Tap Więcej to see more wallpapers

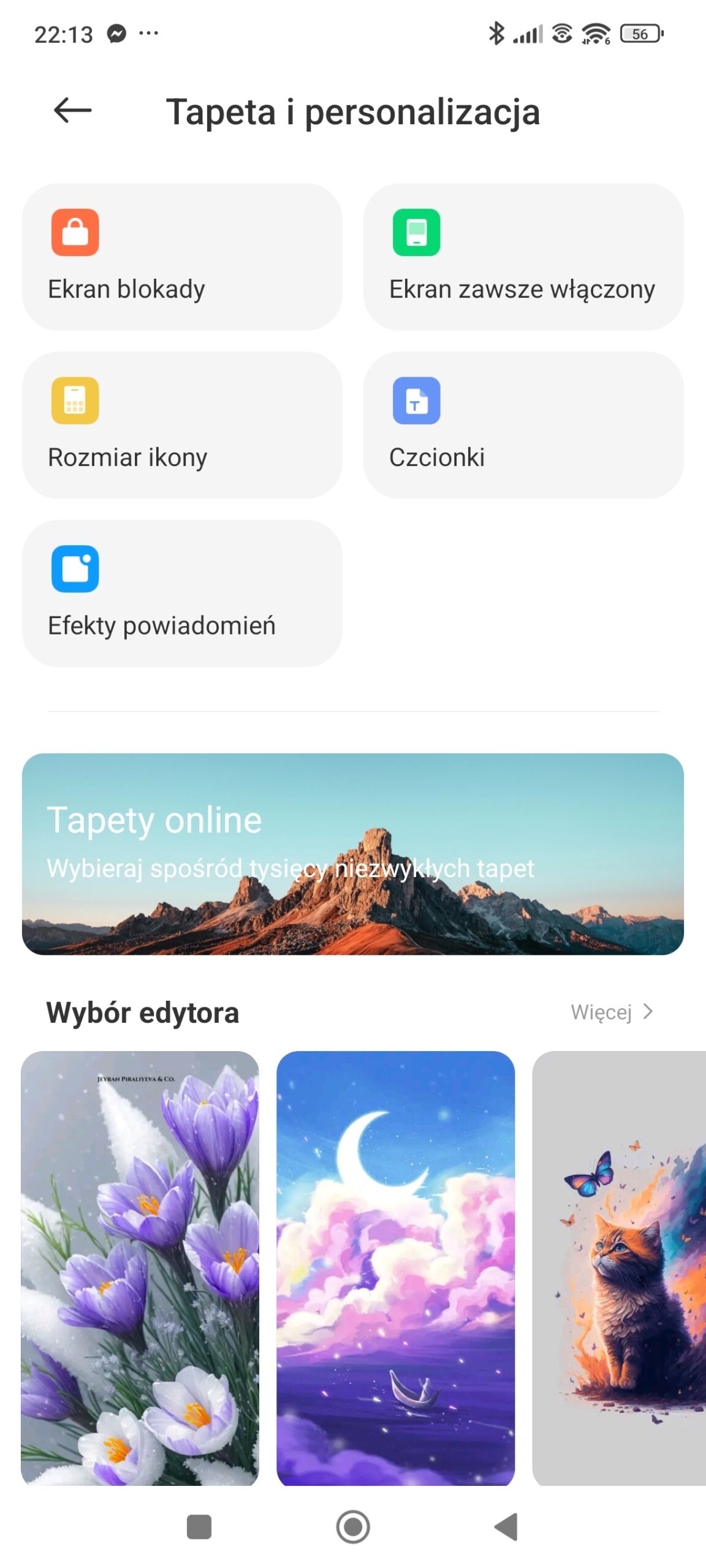pyautogui.click(x=612, y=1012)
